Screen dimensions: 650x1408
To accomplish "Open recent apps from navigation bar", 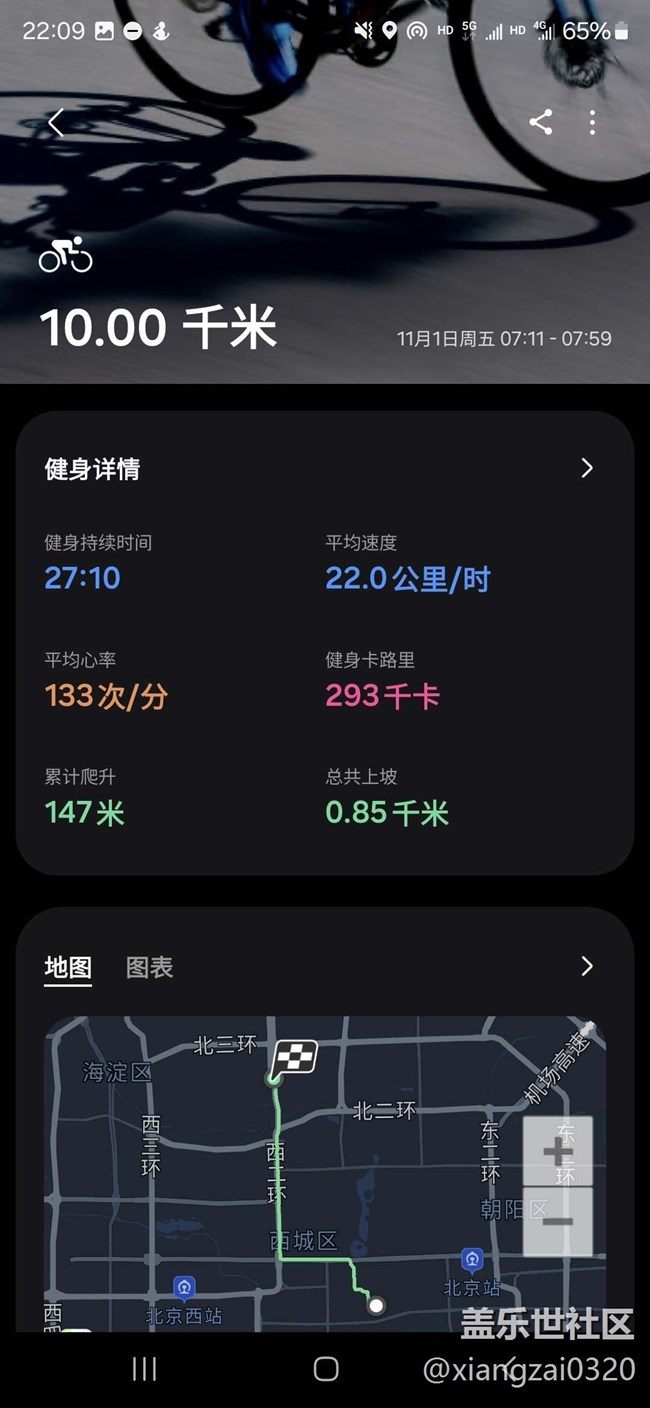I will click(x=145, y=1369).
